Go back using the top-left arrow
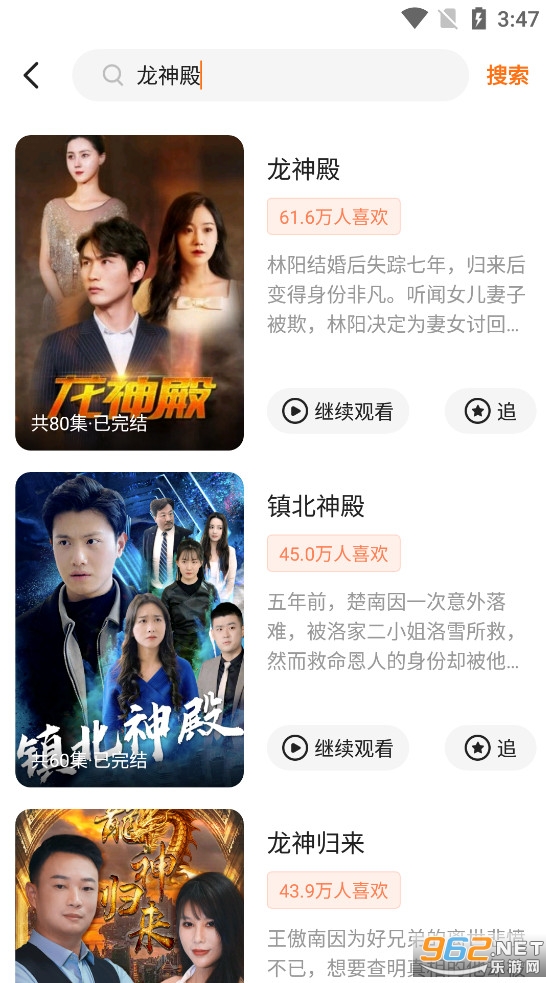The width and height of the screenshot is (552, 983). (31, 75)
